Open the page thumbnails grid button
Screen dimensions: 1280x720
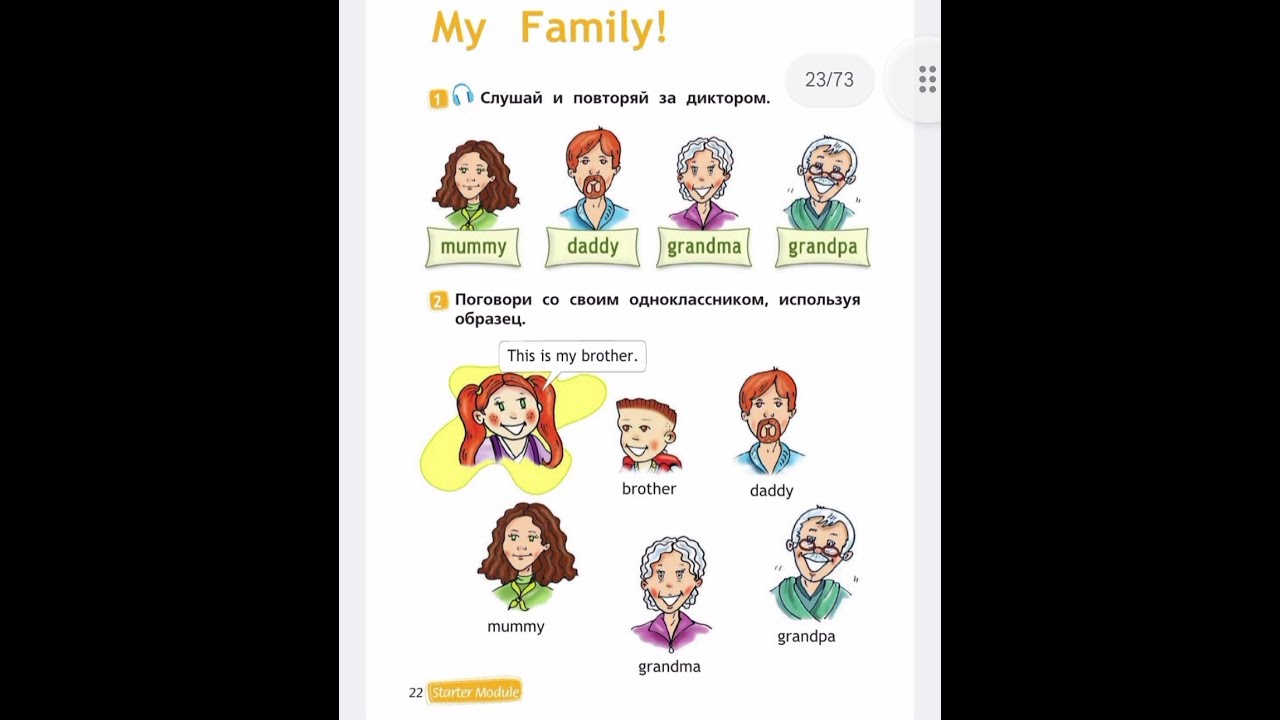coord(926,80)
